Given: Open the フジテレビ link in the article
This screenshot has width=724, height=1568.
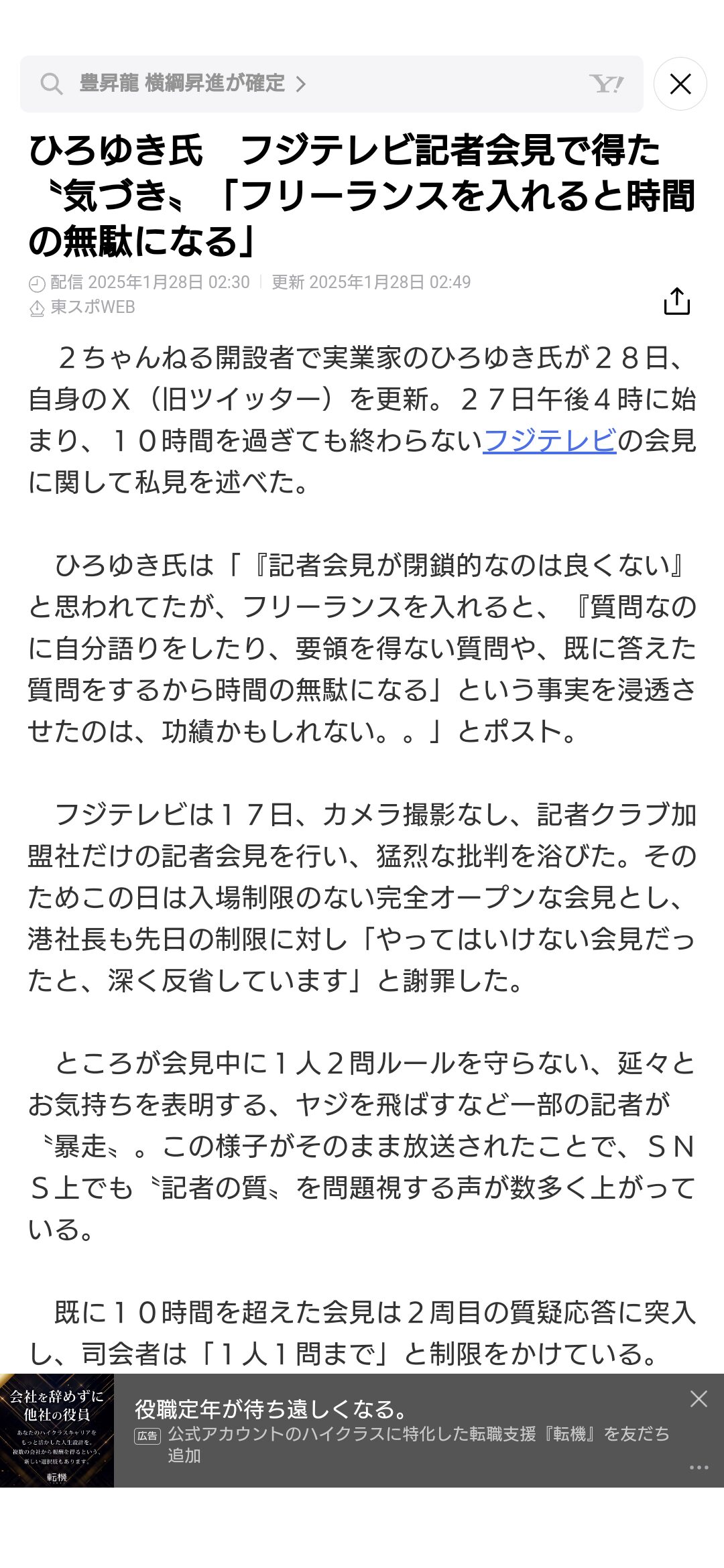Looking at the screenshot, I should [x=549, y=440].
